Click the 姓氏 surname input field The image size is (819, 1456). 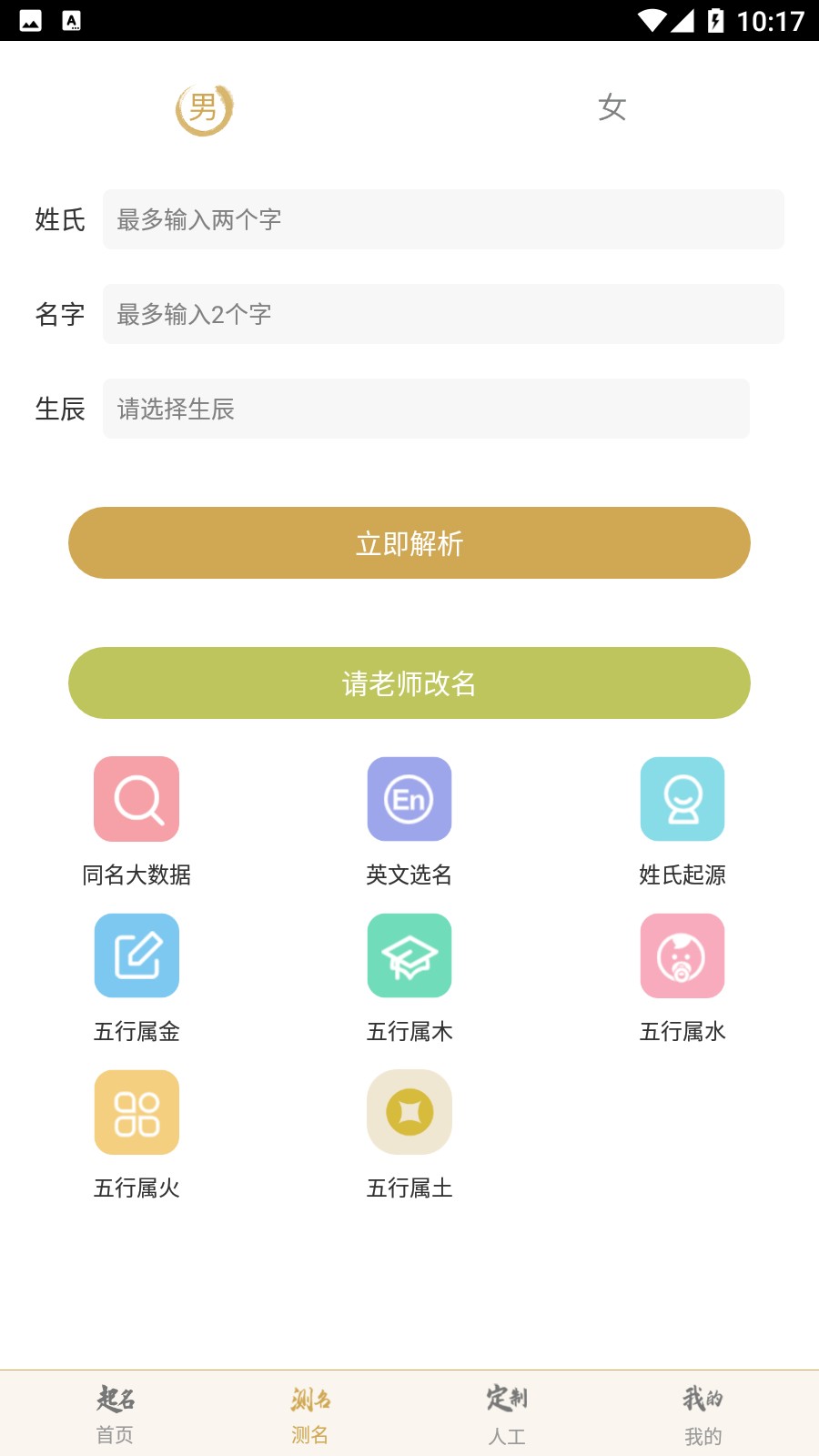(443, 219)
